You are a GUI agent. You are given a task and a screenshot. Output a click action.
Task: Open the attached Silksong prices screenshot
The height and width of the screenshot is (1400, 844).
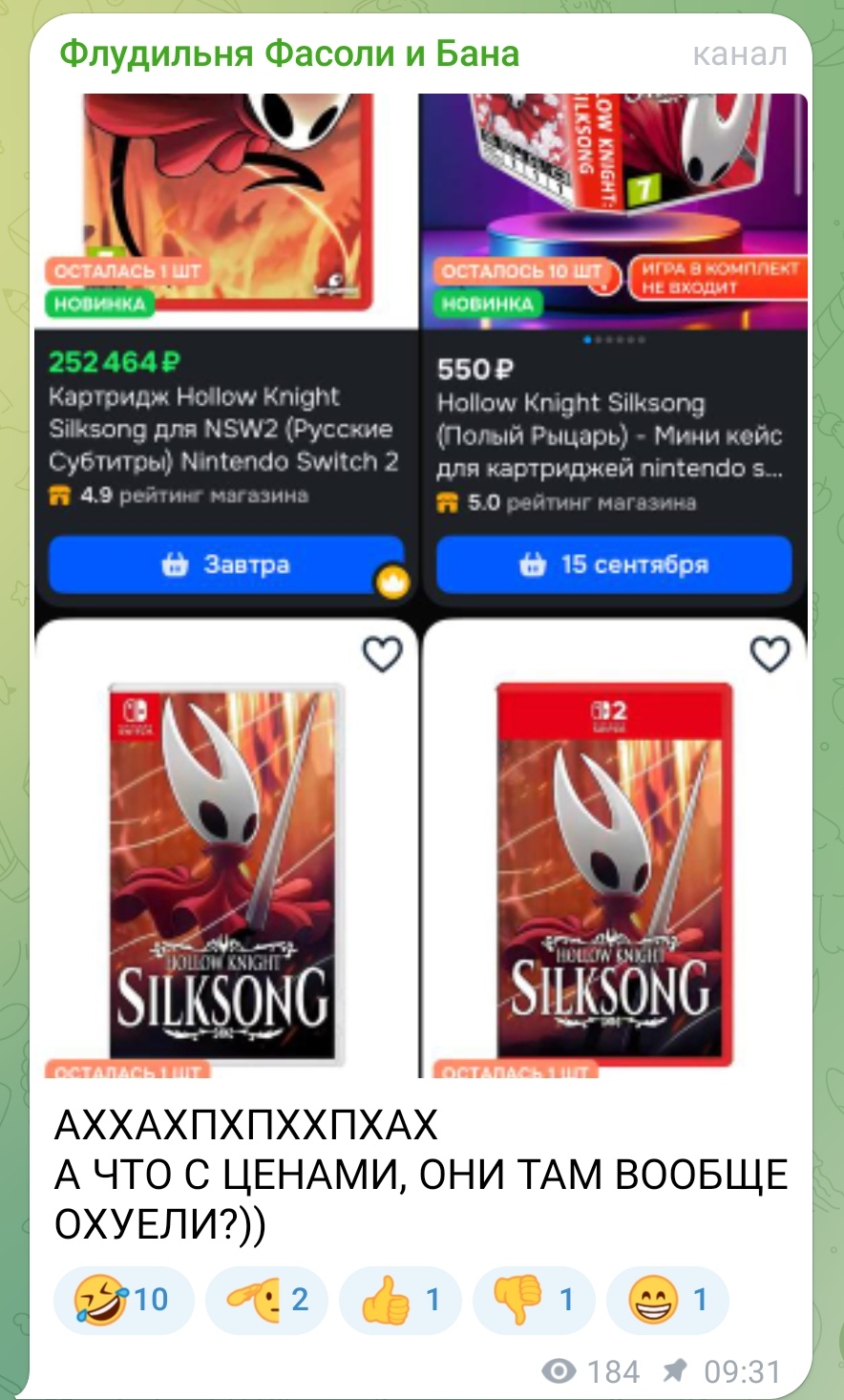click(421, 584)
